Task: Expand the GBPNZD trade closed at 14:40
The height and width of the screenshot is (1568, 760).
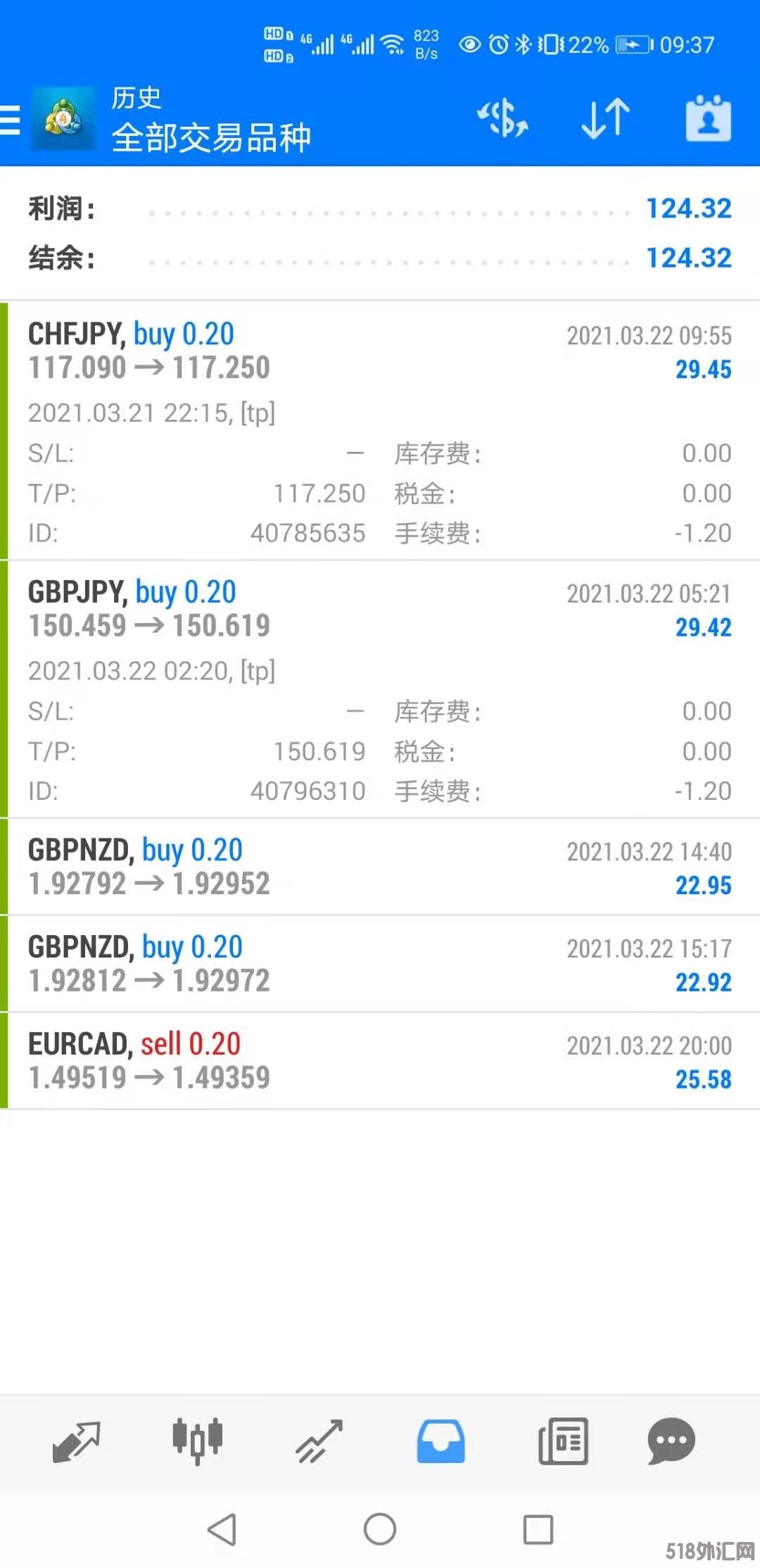Action: 380,867
